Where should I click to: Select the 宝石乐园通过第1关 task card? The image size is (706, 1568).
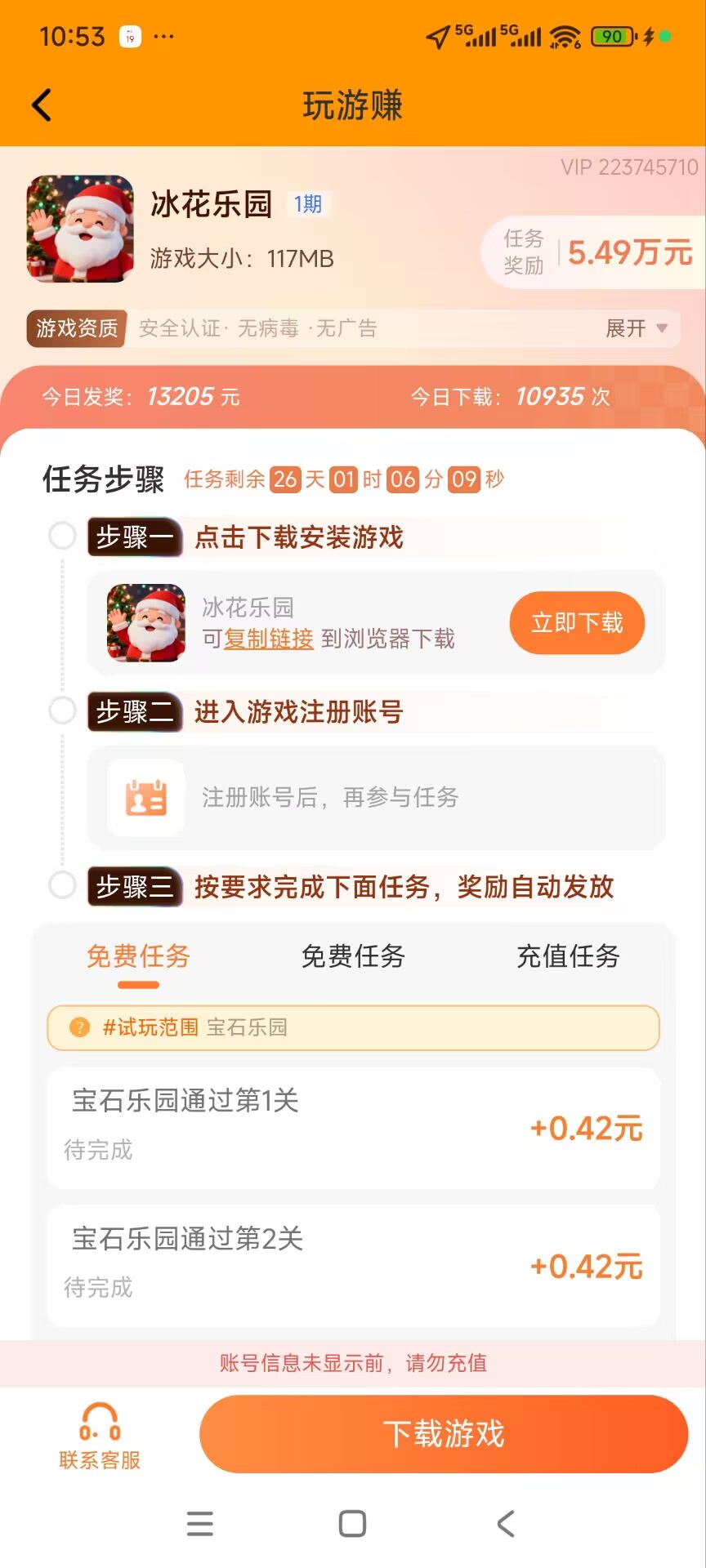point(352,1127)
